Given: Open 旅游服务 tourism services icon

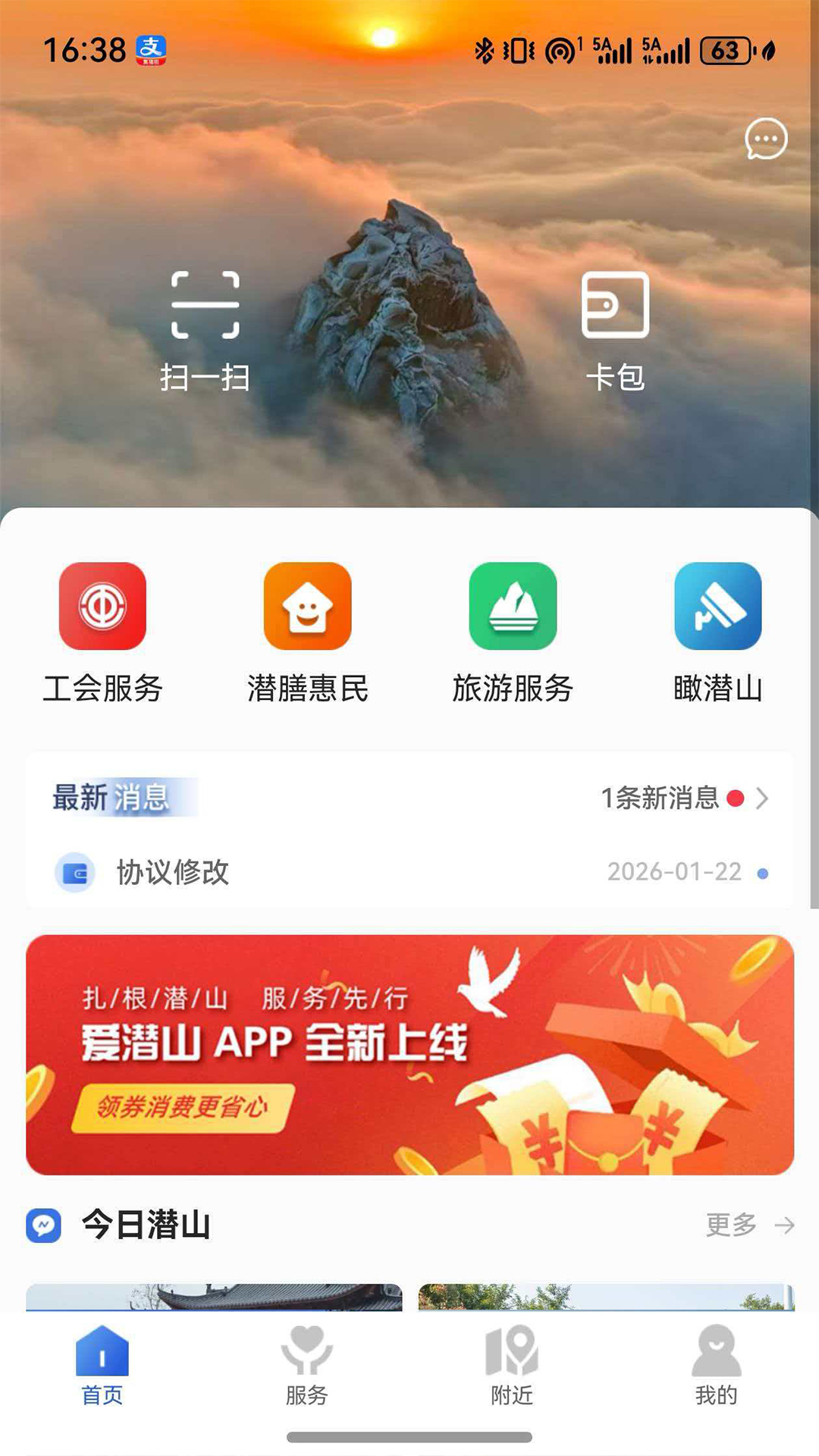Looking at the screenshot, I should (x=512, y=607).
